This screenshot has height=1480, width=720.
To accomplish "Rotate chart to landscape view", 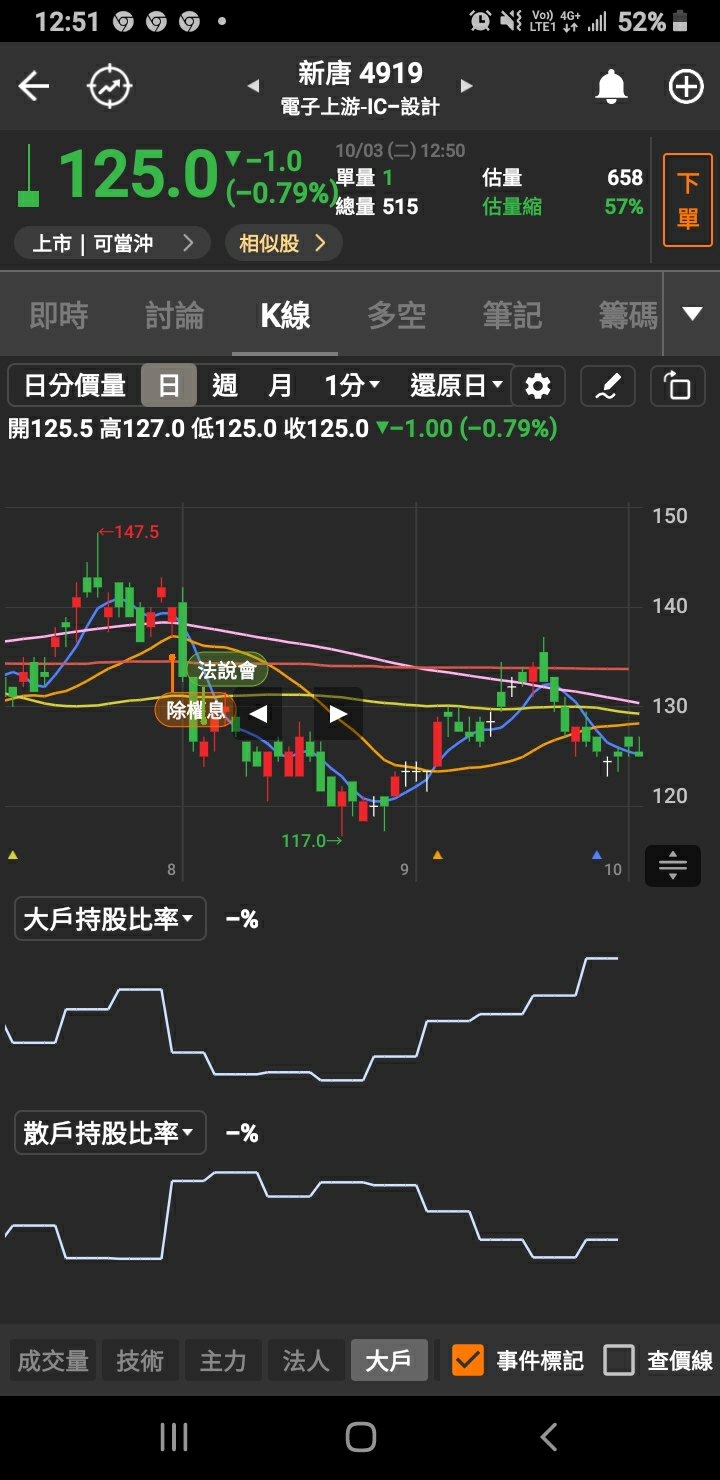I will click(x=678, y=386).
